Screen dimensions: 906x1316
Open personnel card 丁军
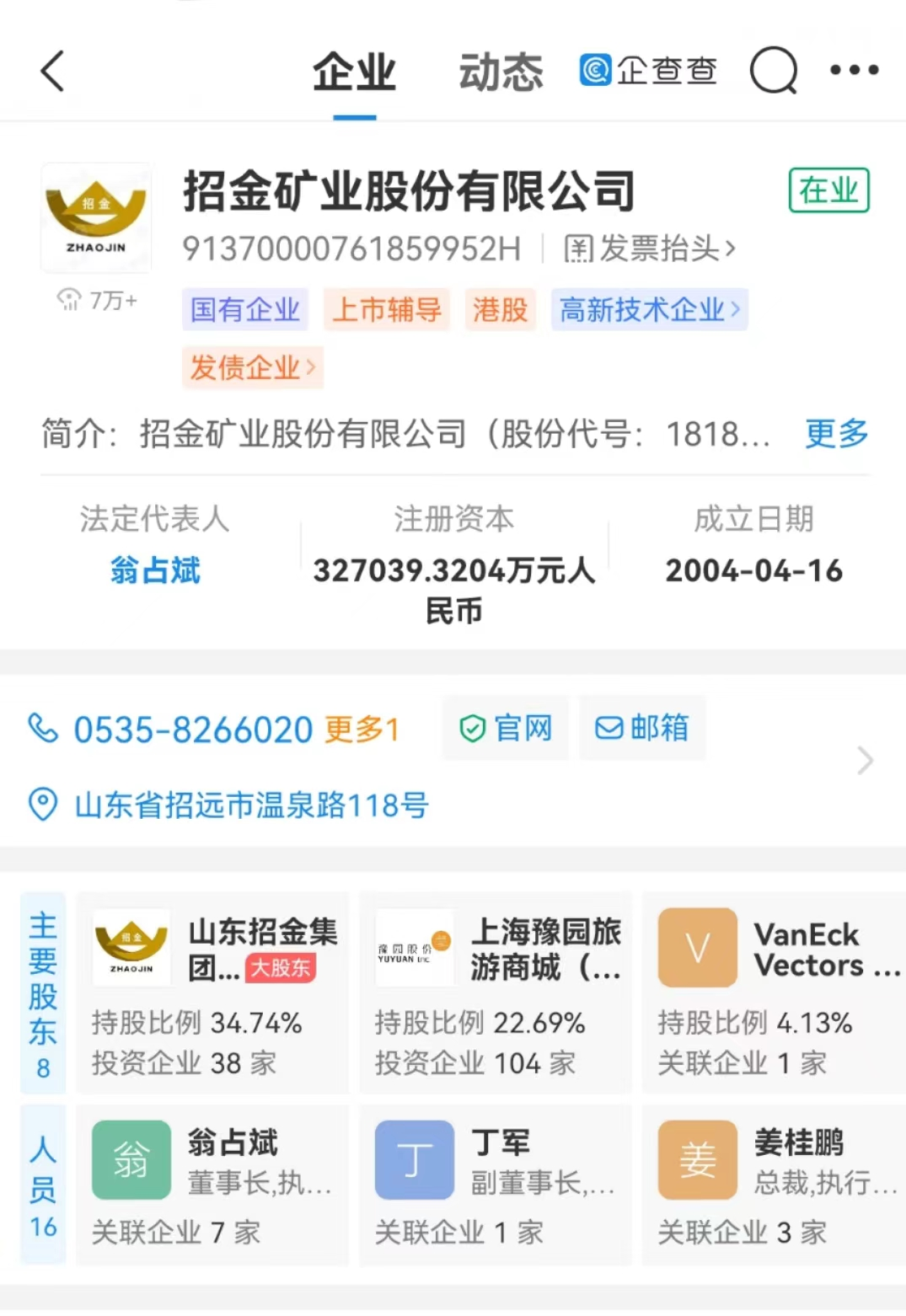(496, 1185)
